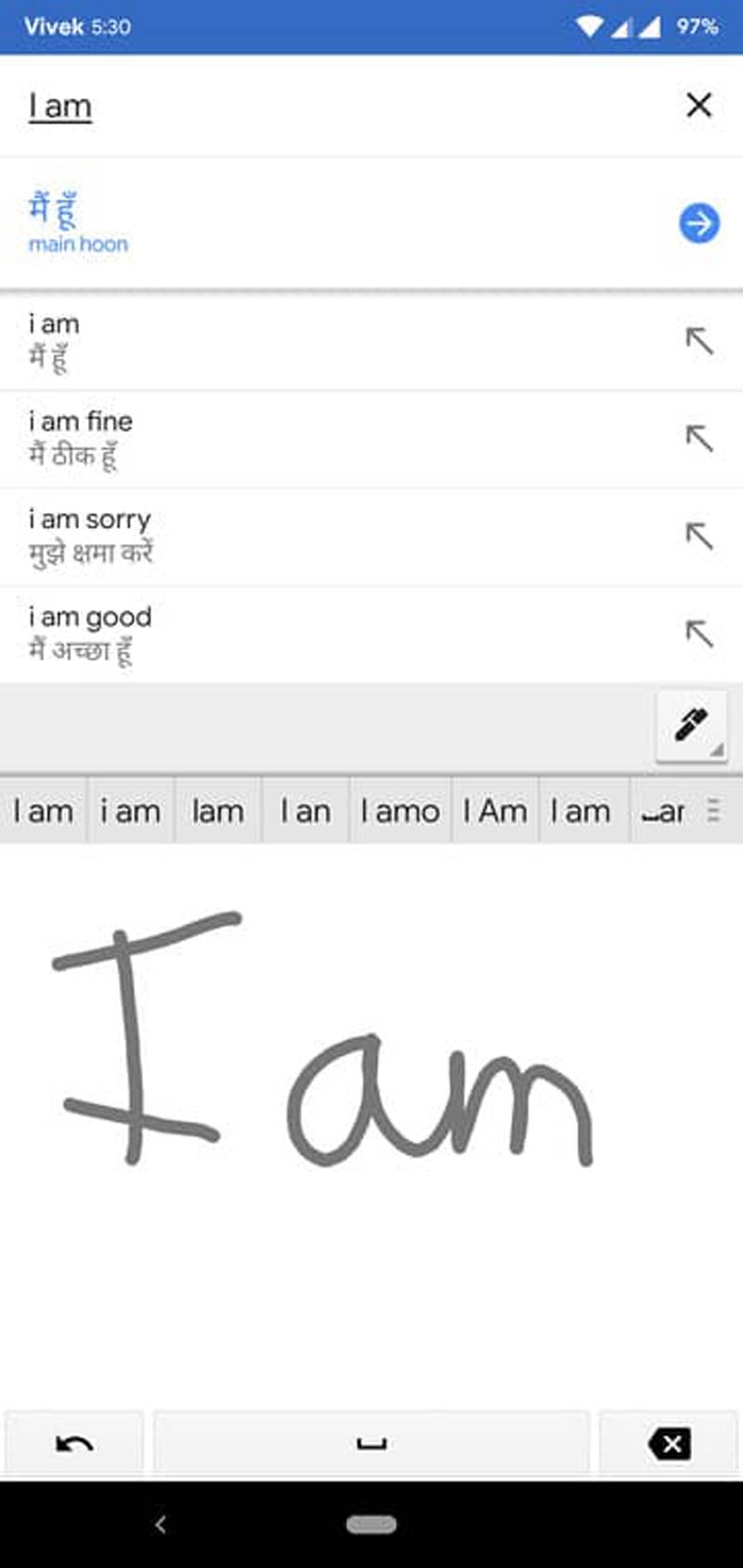
Task: Choose 'I amo' handwriting candidate
Action: coord(399,811)
